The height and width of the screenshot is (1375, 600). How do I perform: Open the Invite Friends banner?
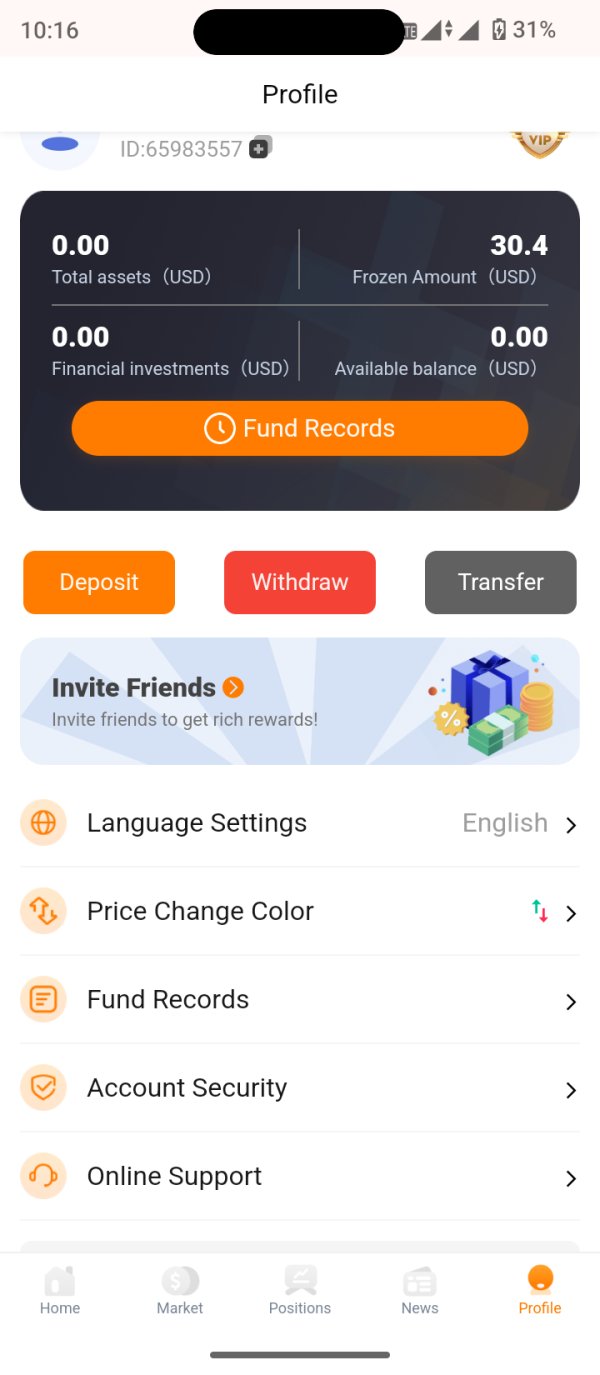click(299, 701)
